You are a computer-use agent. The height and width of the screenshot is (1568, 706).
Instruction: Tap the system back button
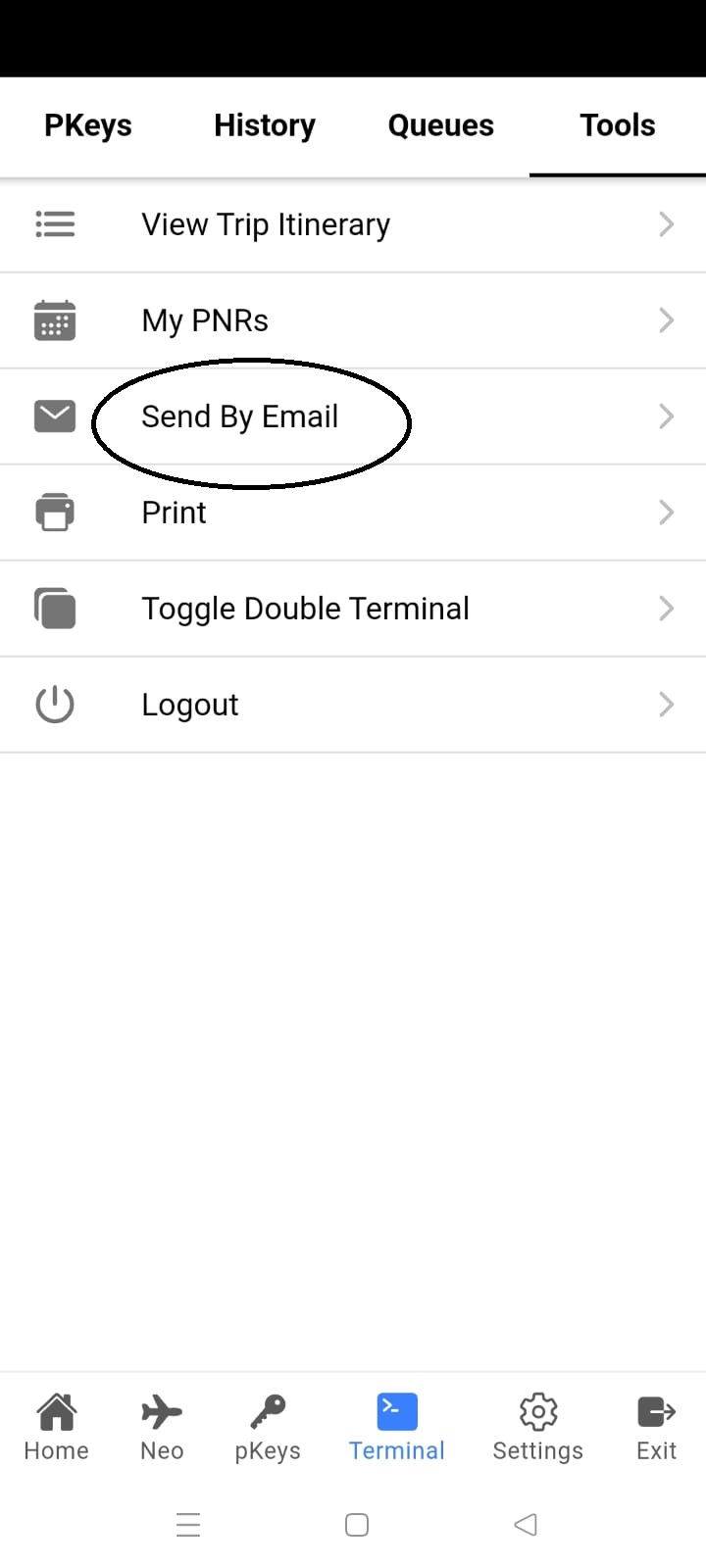[526, 1525]
